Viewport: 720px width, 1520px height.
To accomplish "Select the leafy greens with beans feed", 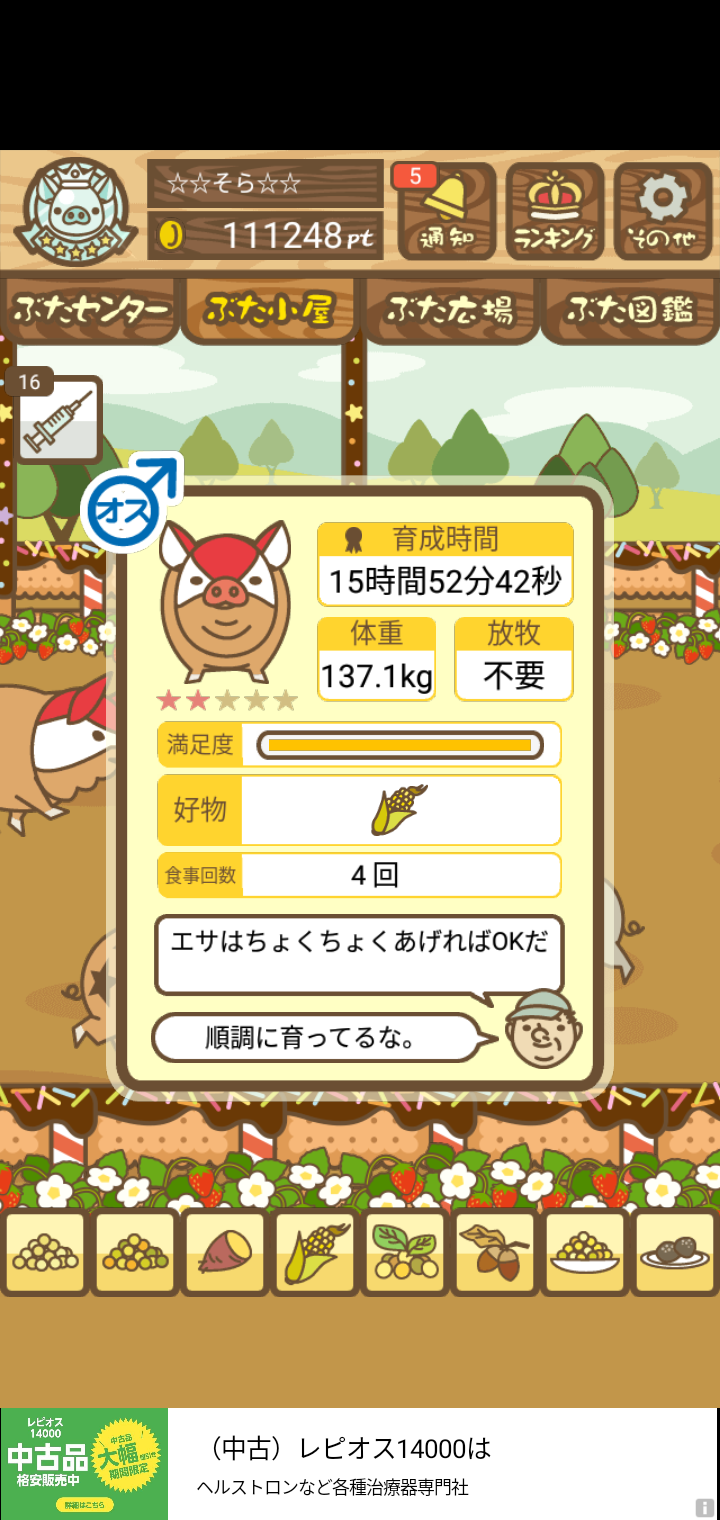I will pyautogui.click(x=405, y=1252).
